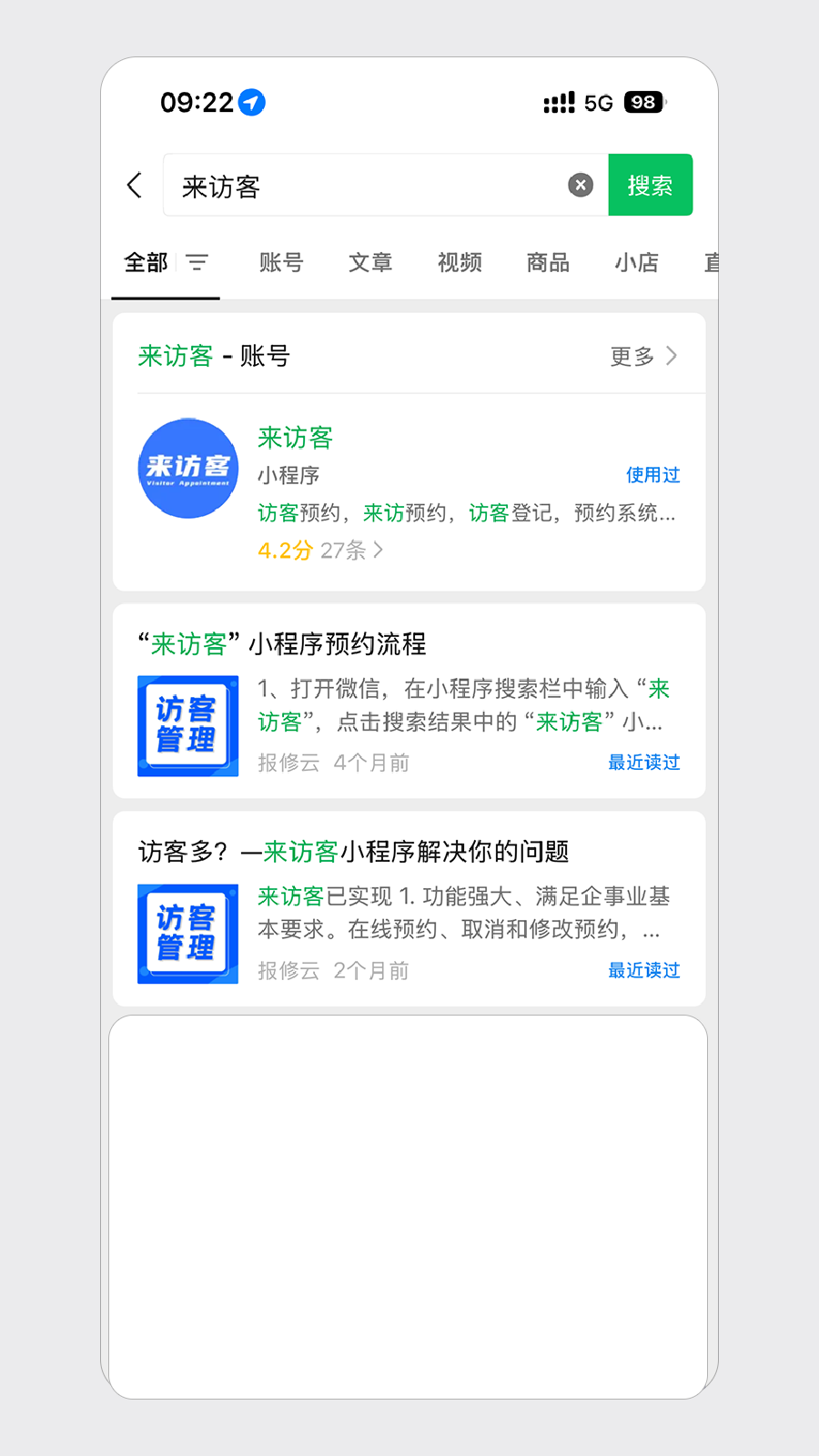Switch to the 商品 tab

548,263
